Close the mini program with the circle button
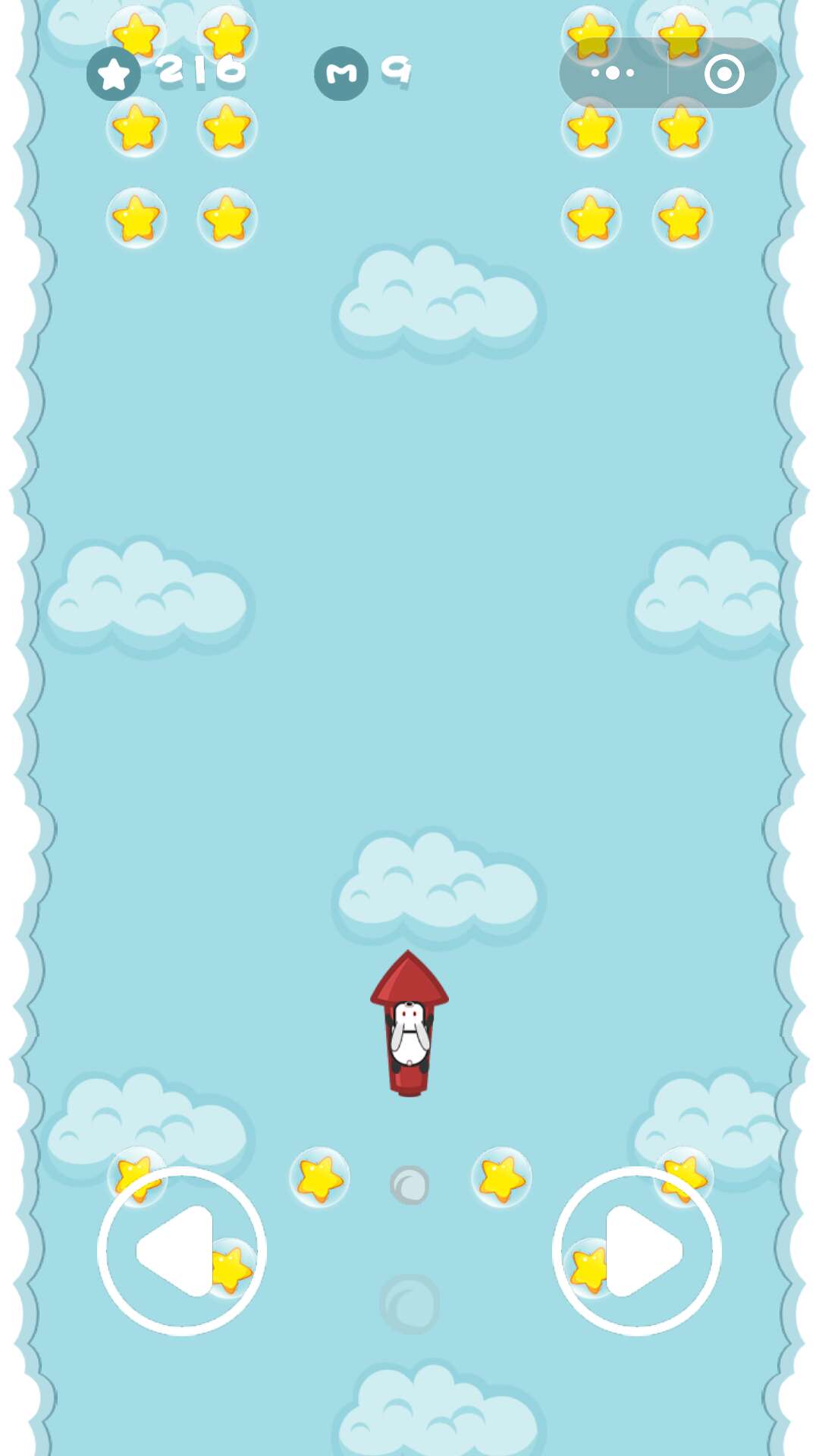 (x=723, y=74)
